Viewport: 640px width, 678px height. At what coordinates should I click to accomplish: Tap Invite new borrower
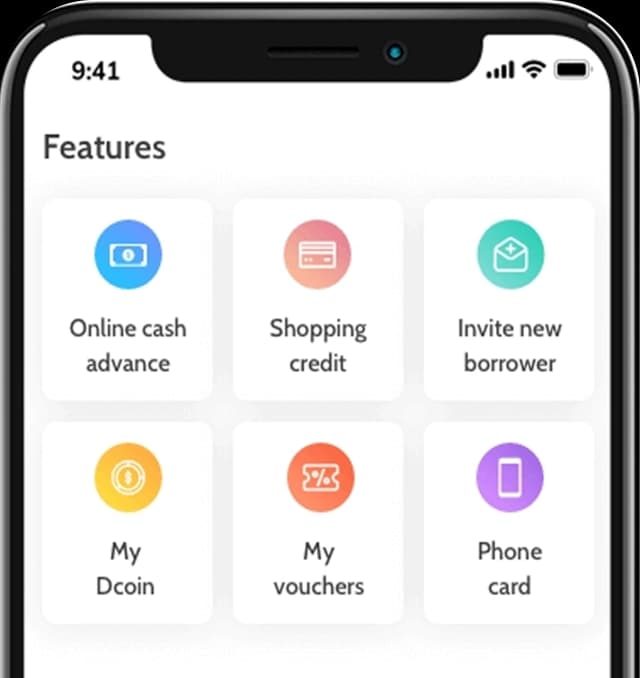[x=509, y=300]
